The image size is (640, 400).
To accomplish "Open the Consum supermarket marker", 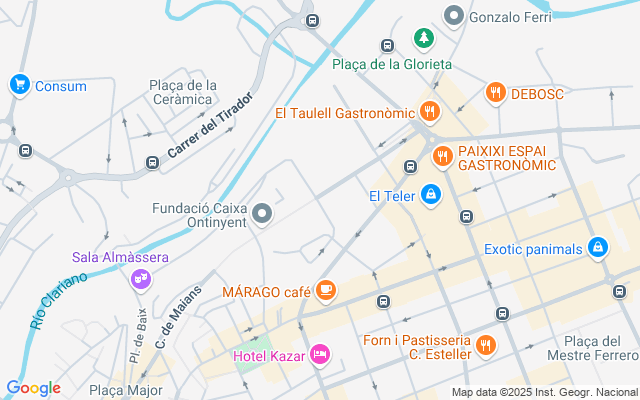I will pos(19,85).
